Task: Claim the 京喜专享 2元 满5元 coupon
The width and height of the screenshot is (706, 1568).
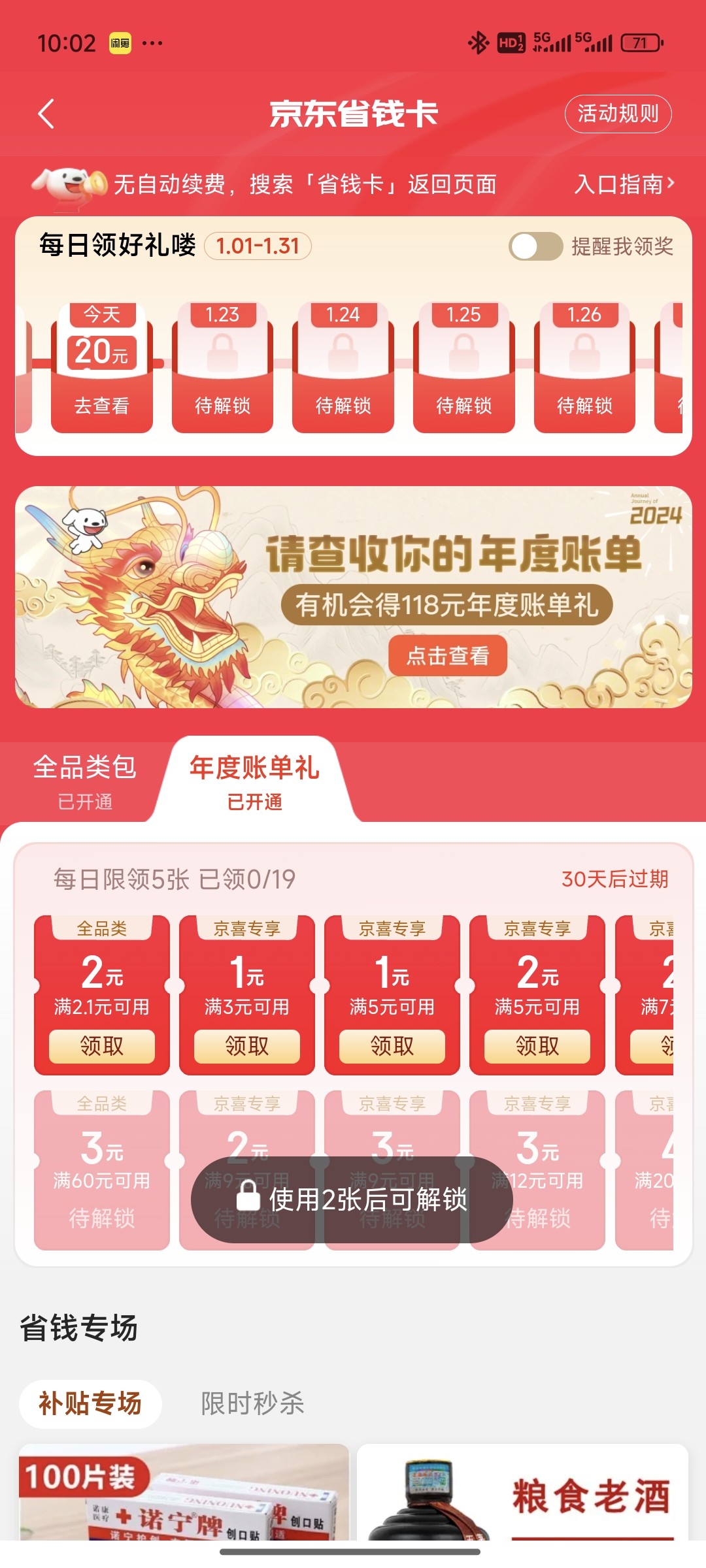Action: click(537, 1046)
